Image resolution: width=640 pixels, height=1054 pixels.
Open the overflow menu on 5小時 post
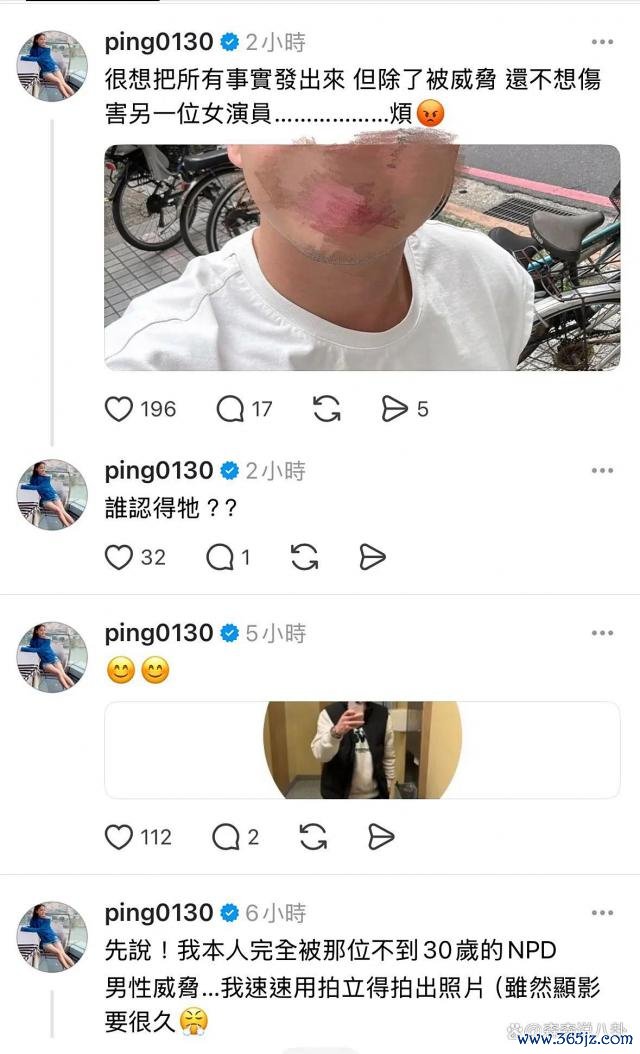pos(602,633)
